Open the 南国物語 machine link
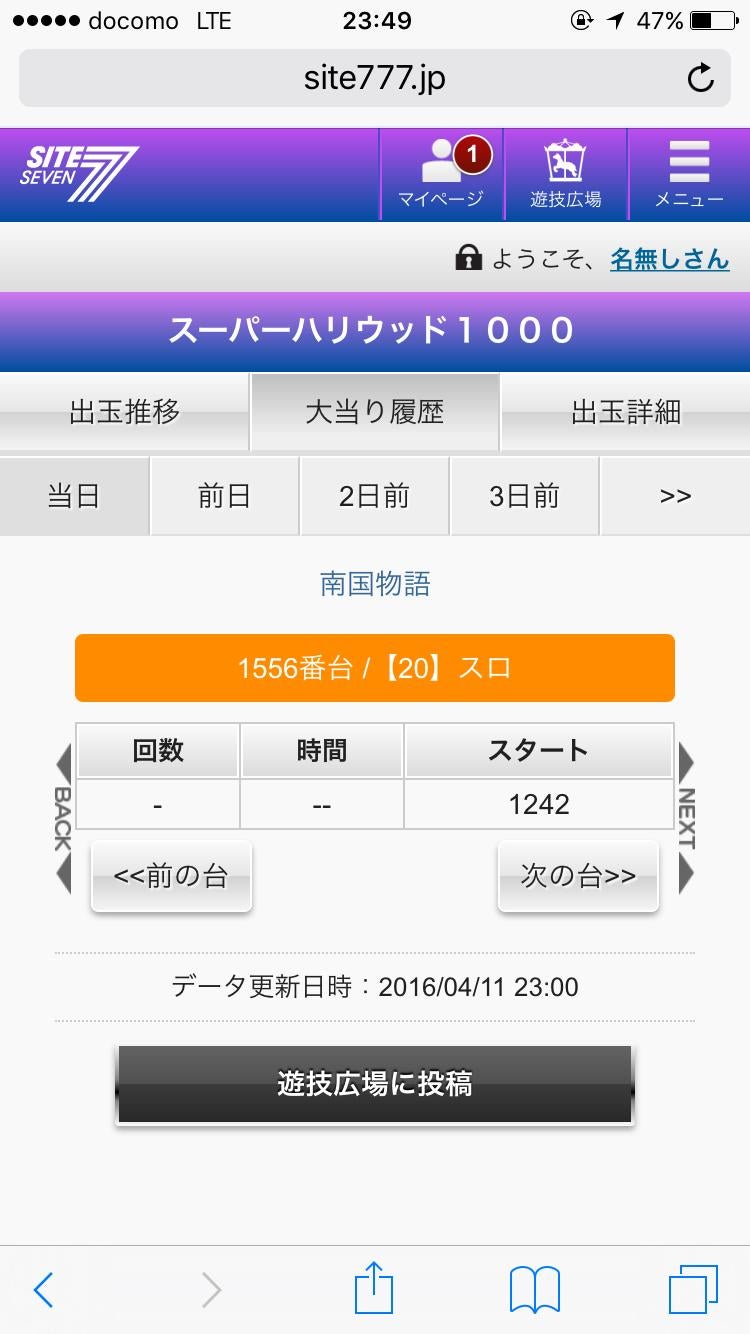Screen dimensions: 750x1334 click(375, 584)
